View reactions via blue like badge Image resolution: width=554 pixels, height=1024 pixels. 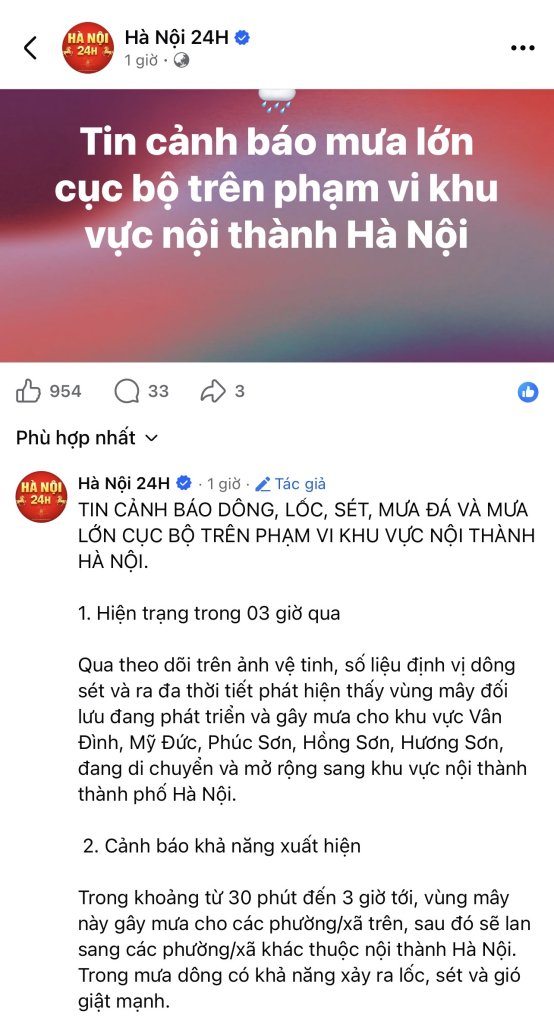pos(528,392)
